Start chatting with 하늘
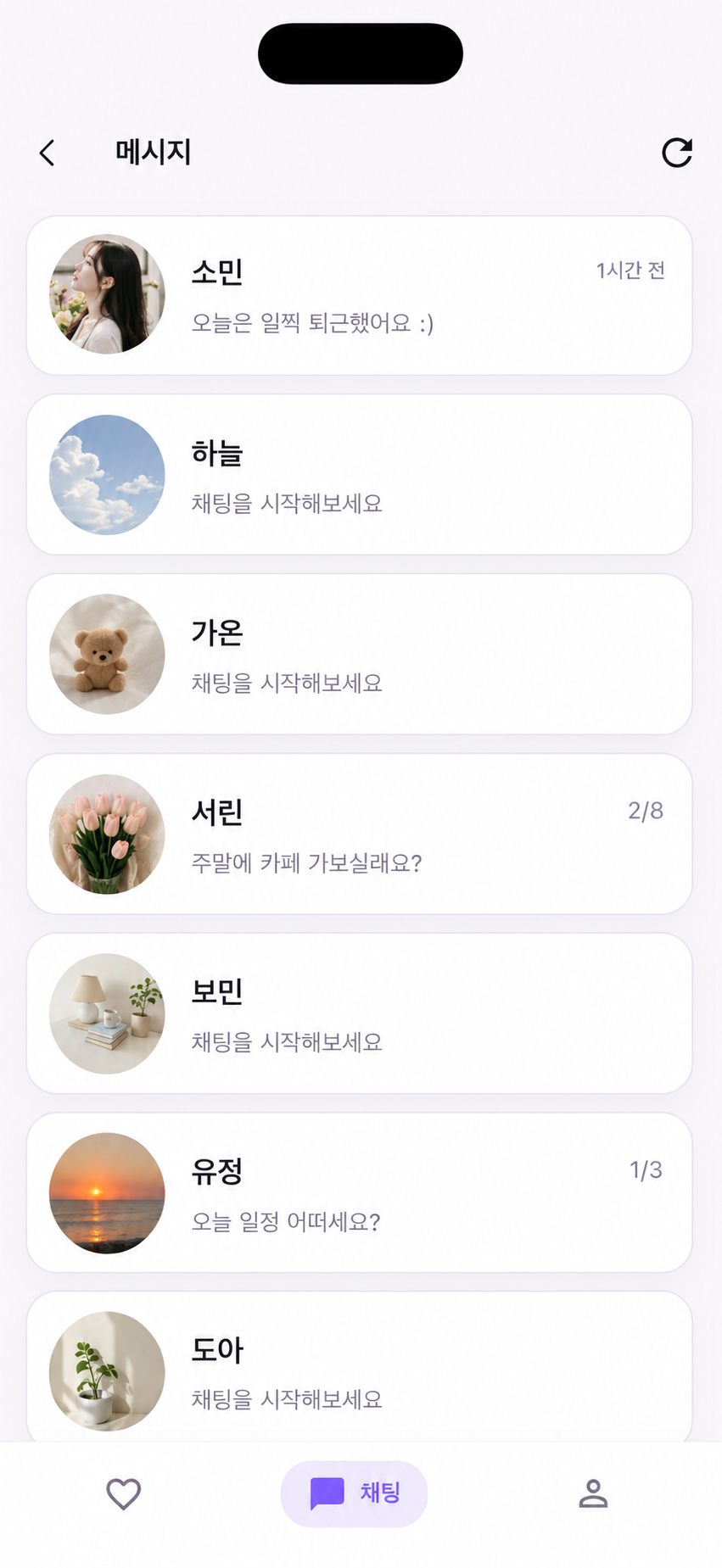The height and width of the screenshot is (1568, 722). click(x=360, y=475)
